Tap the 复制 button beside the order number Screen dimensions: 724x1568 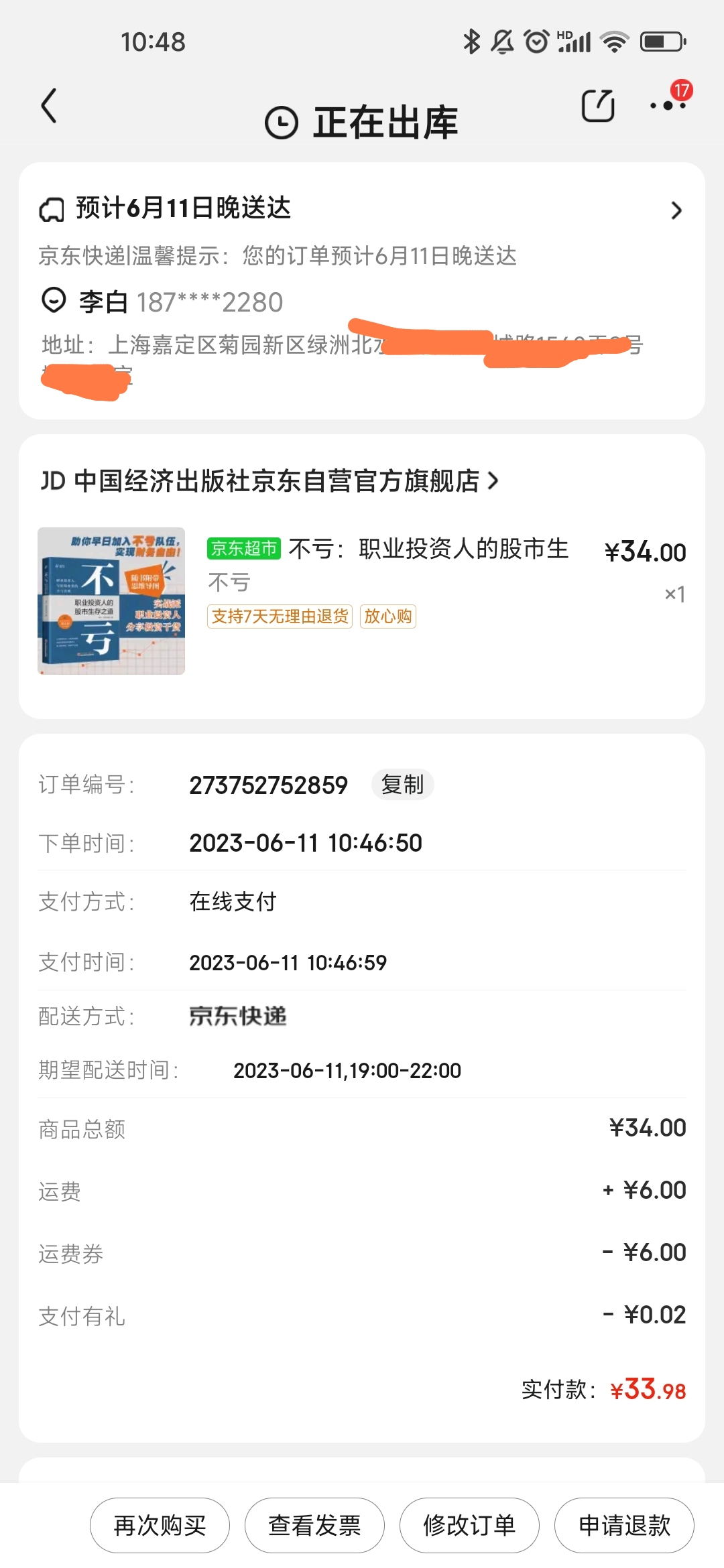(402, 785)
